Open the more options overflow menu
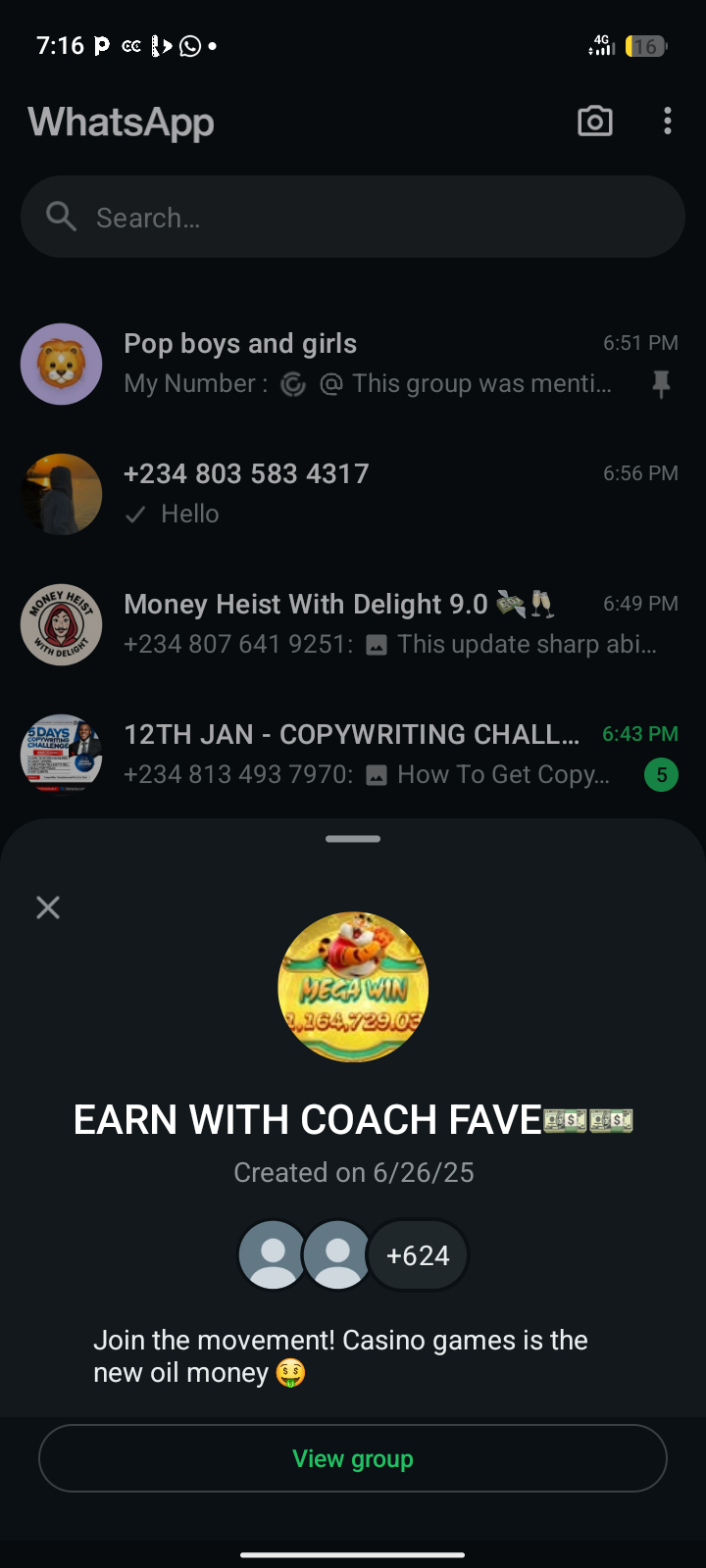 [668, 122]
